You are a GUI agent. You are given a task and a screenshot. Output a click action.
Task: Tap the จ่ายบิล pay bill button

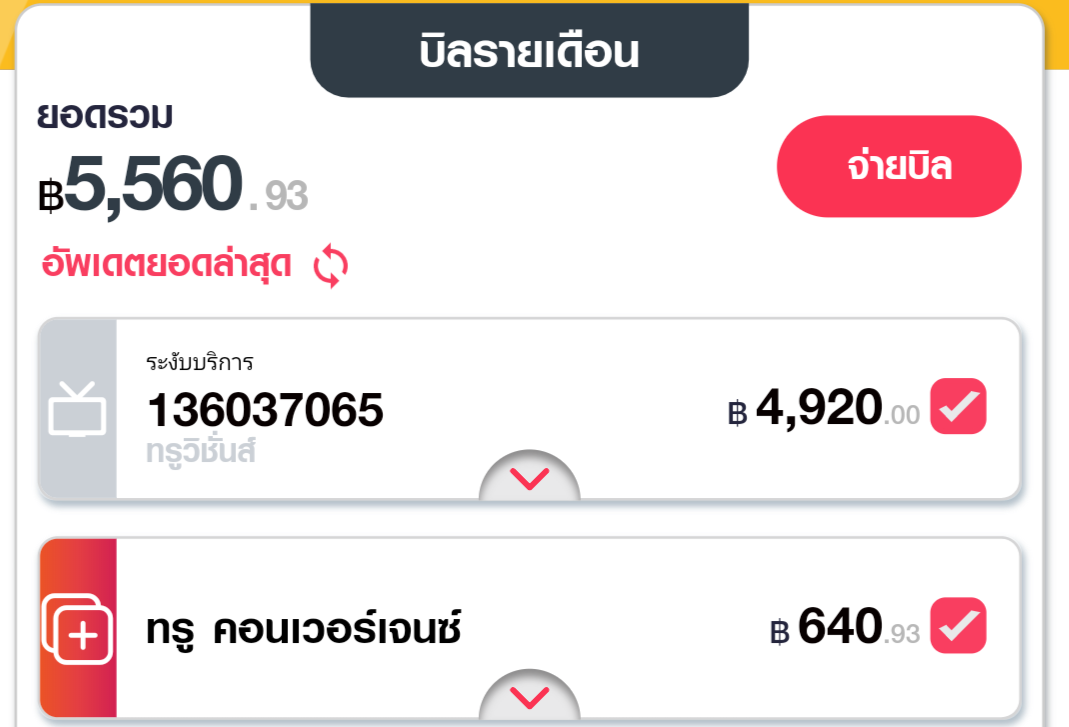pos(898,167)
